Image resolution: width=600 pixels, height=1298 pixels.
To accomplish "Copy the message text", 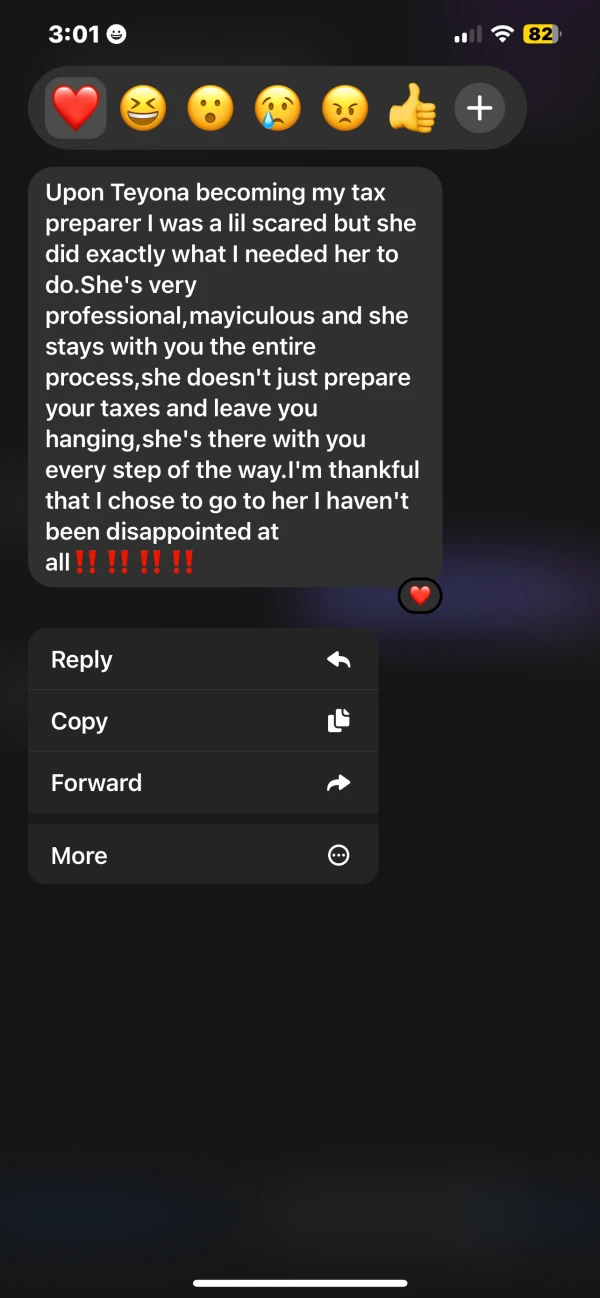I will point(203,721).
